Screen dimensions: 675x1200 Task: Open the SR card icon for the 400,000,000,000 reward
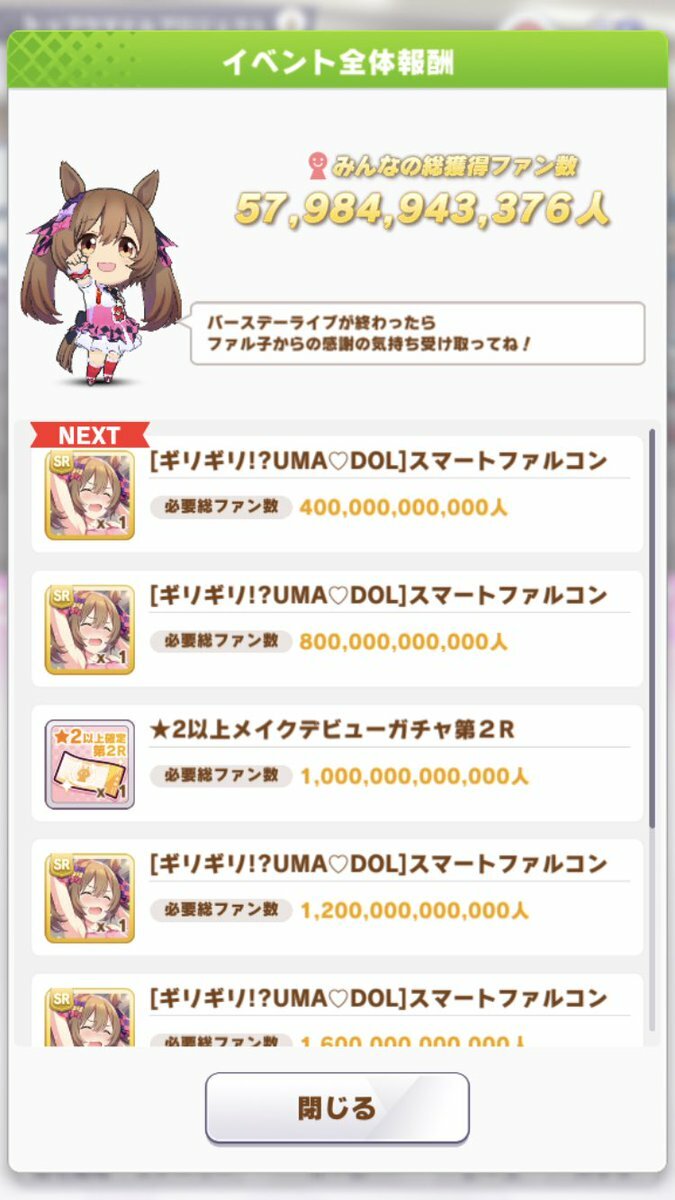coord(90,494)
